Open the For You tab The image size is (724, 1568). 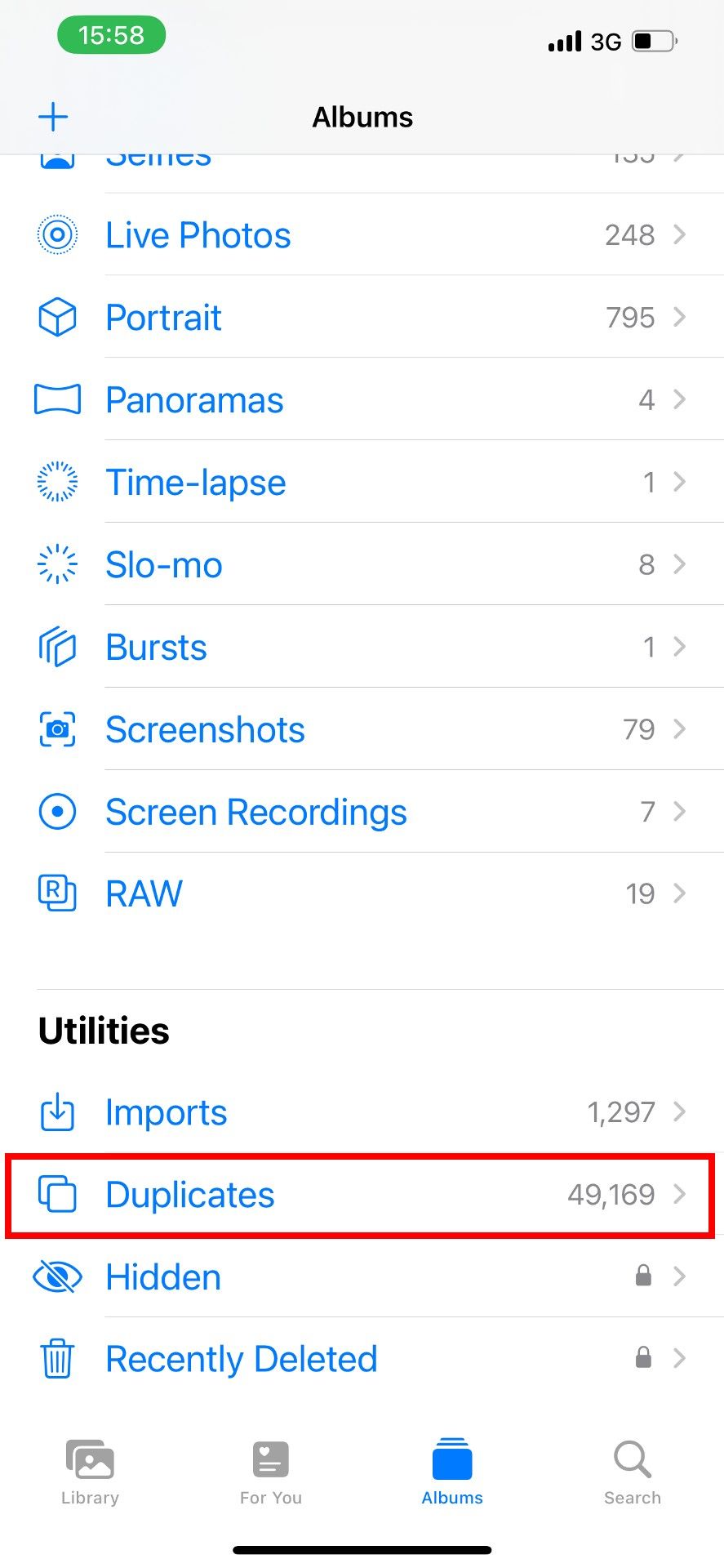270,1470
